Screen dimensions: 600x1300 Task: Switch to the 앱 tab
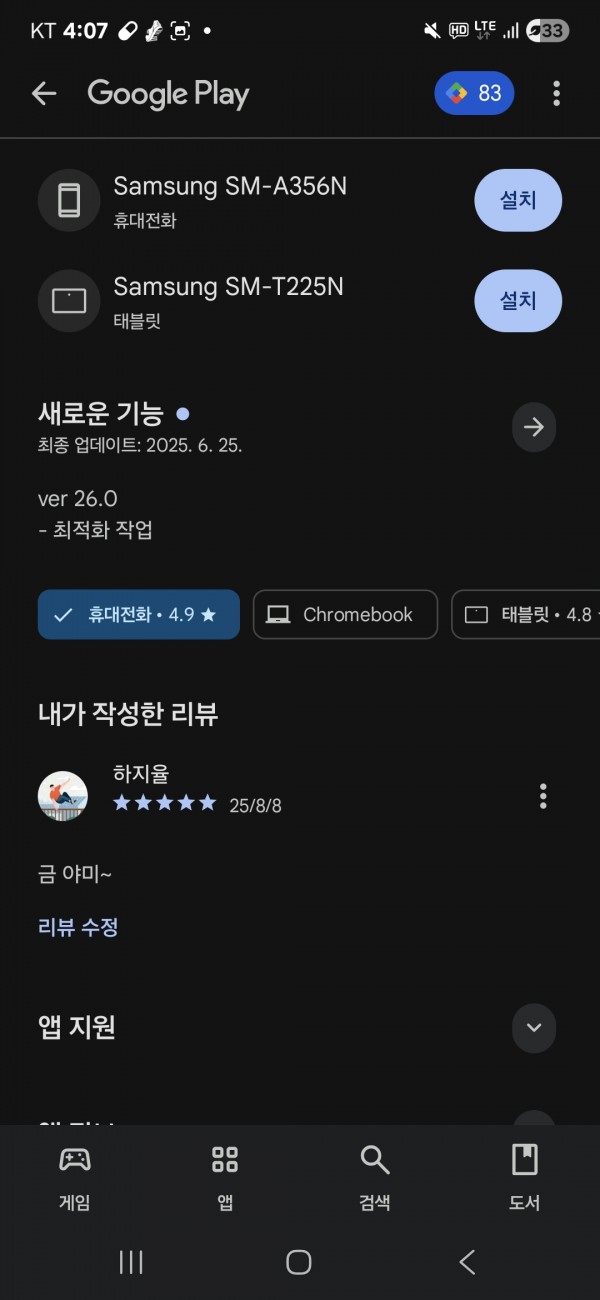coord(225,1177)
